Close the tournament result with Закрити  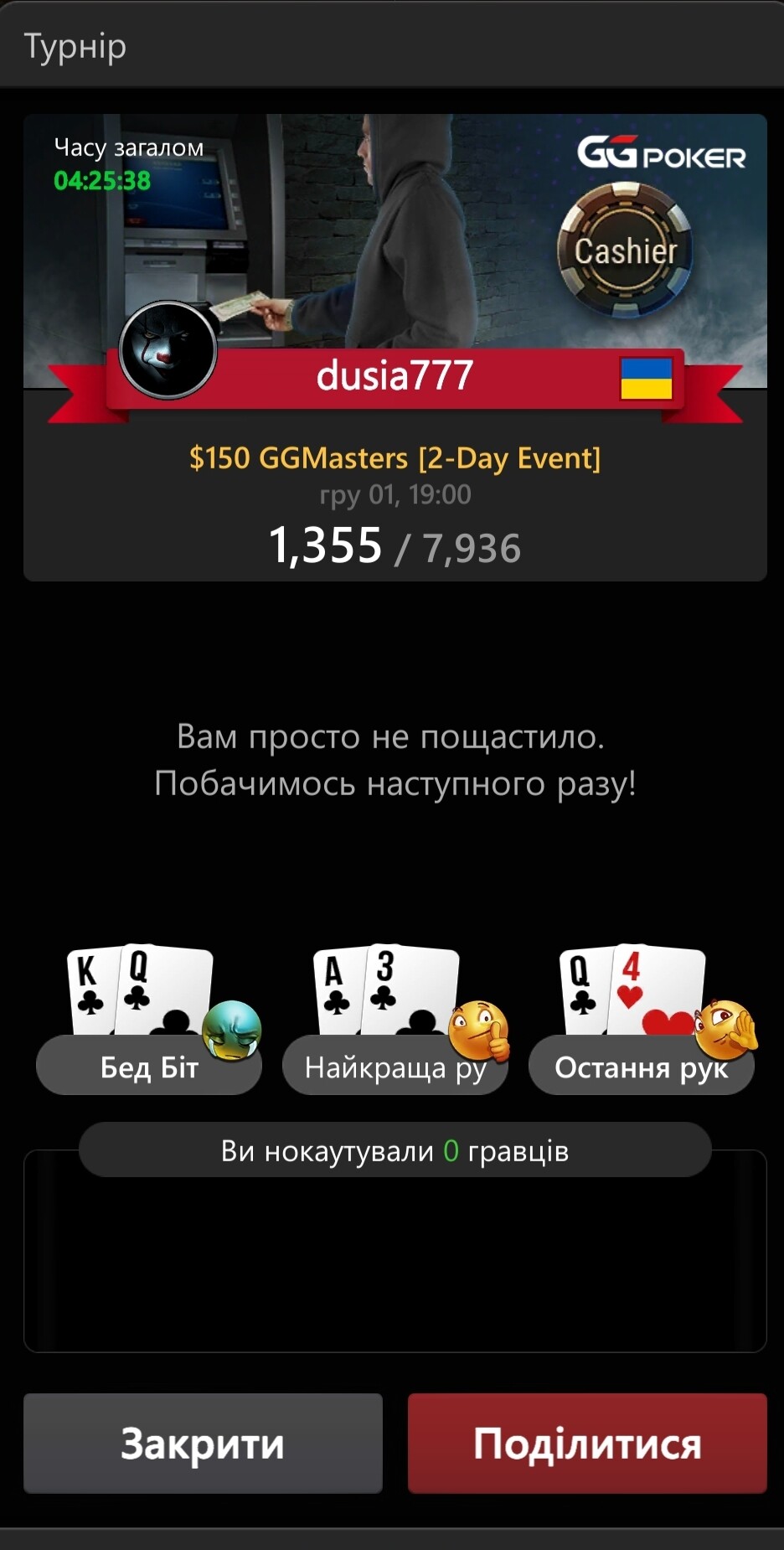pos(203,1443)
